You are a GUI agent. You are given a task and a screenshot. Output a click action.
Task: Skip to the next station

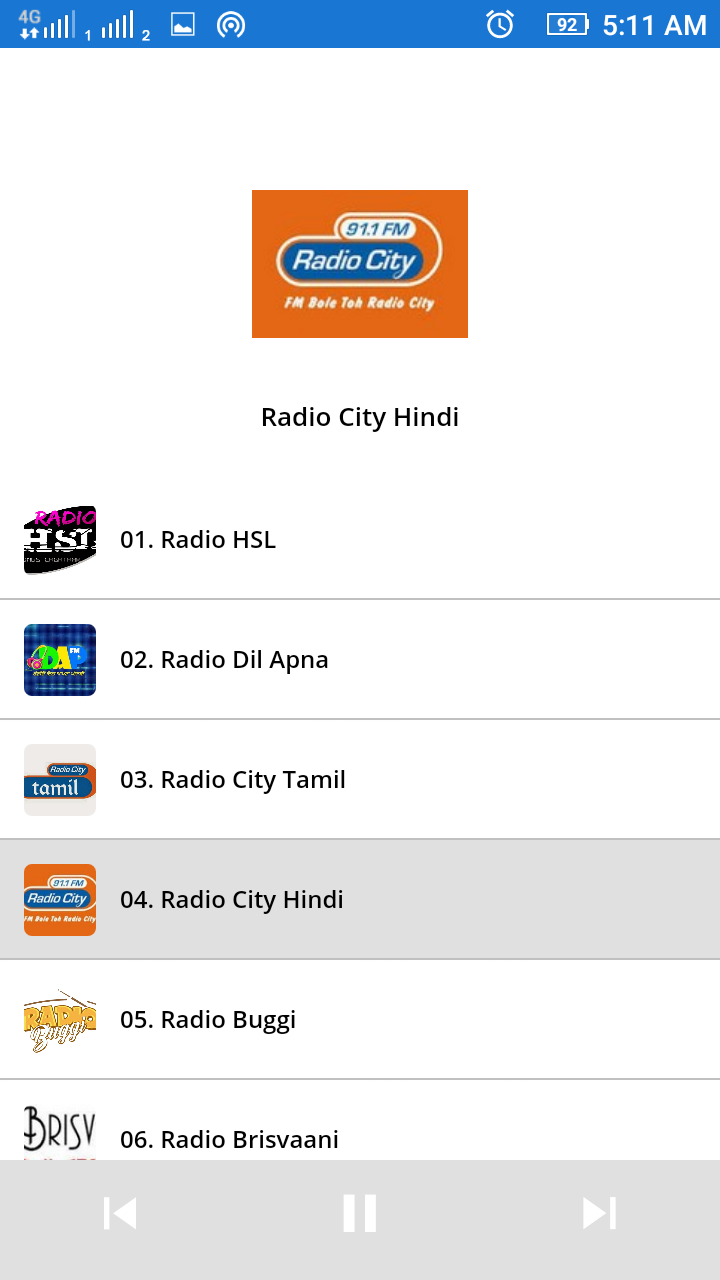[x=598, y=1212]
